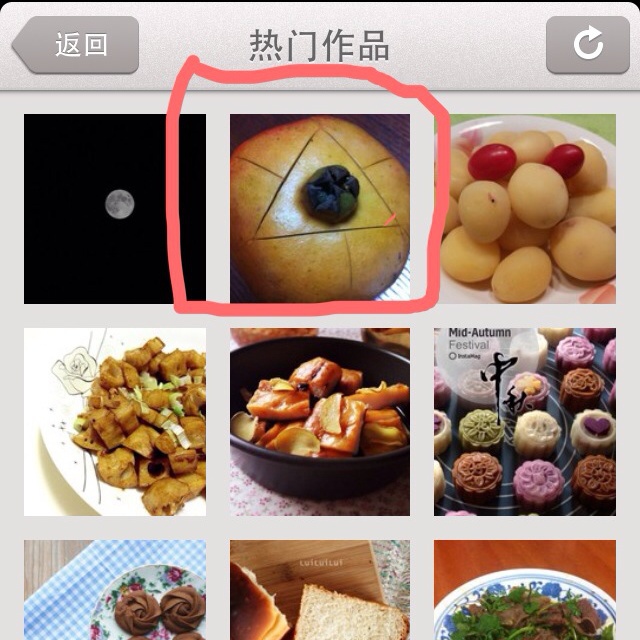Open the Mid-Autumn Festival mooncakes photo
Viewport: 640px width, 640px height.
point(525,422)
